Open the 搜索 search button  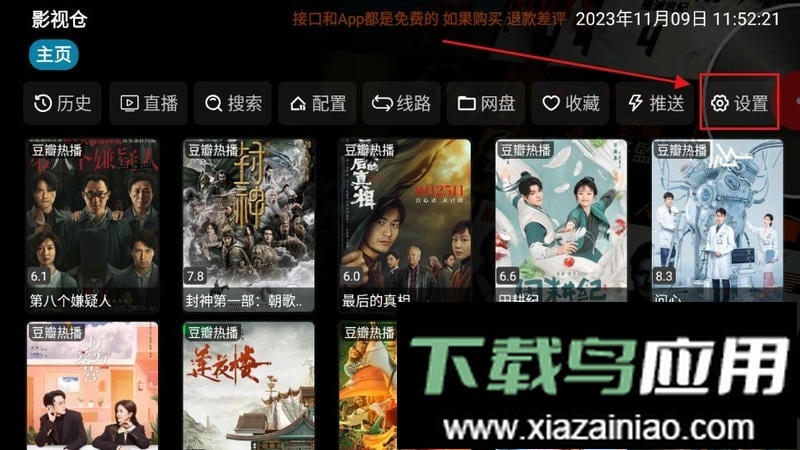tap(234, 103)
